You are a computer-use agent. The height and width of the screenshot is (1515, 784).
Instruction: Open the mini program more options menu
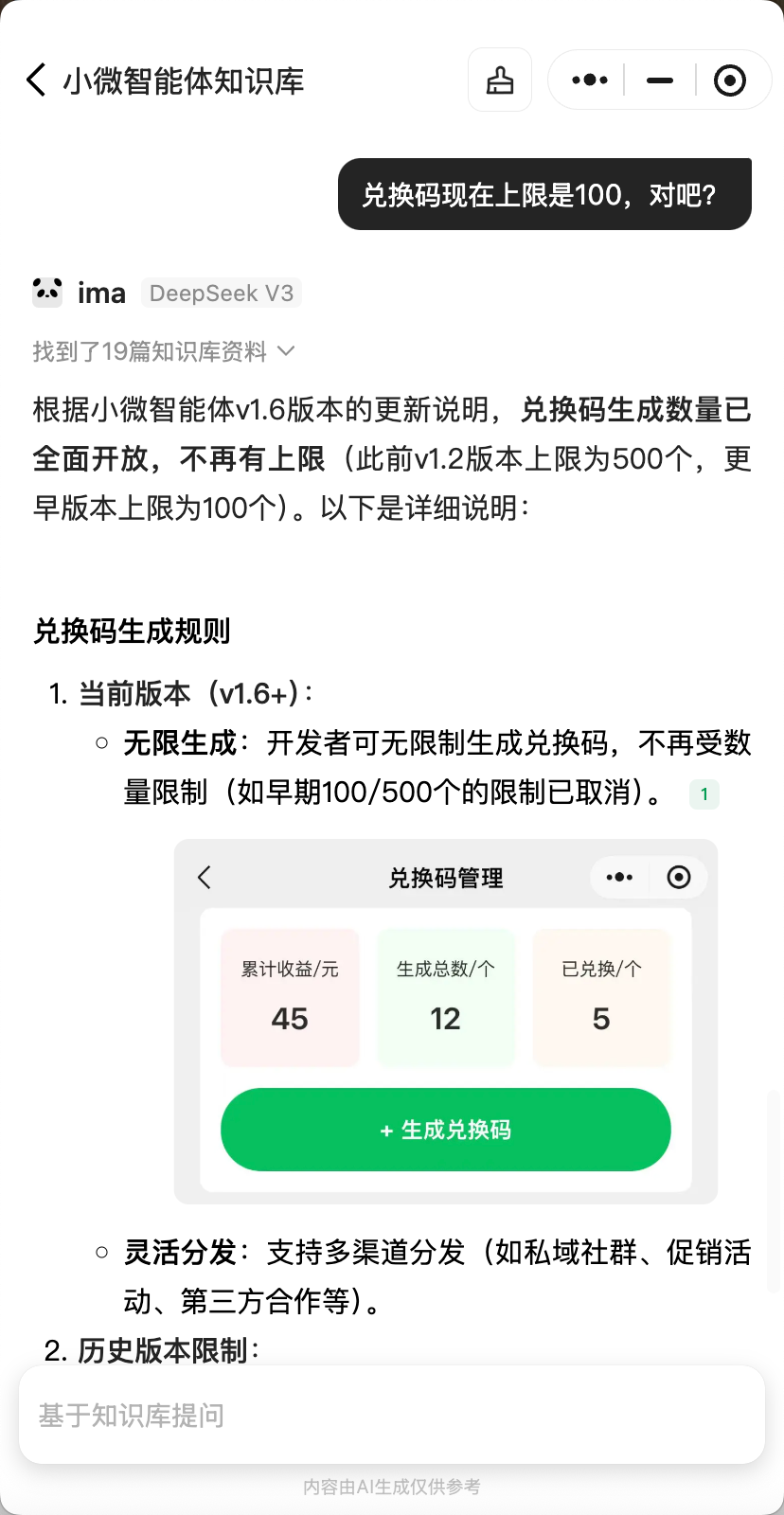(590, 80)
